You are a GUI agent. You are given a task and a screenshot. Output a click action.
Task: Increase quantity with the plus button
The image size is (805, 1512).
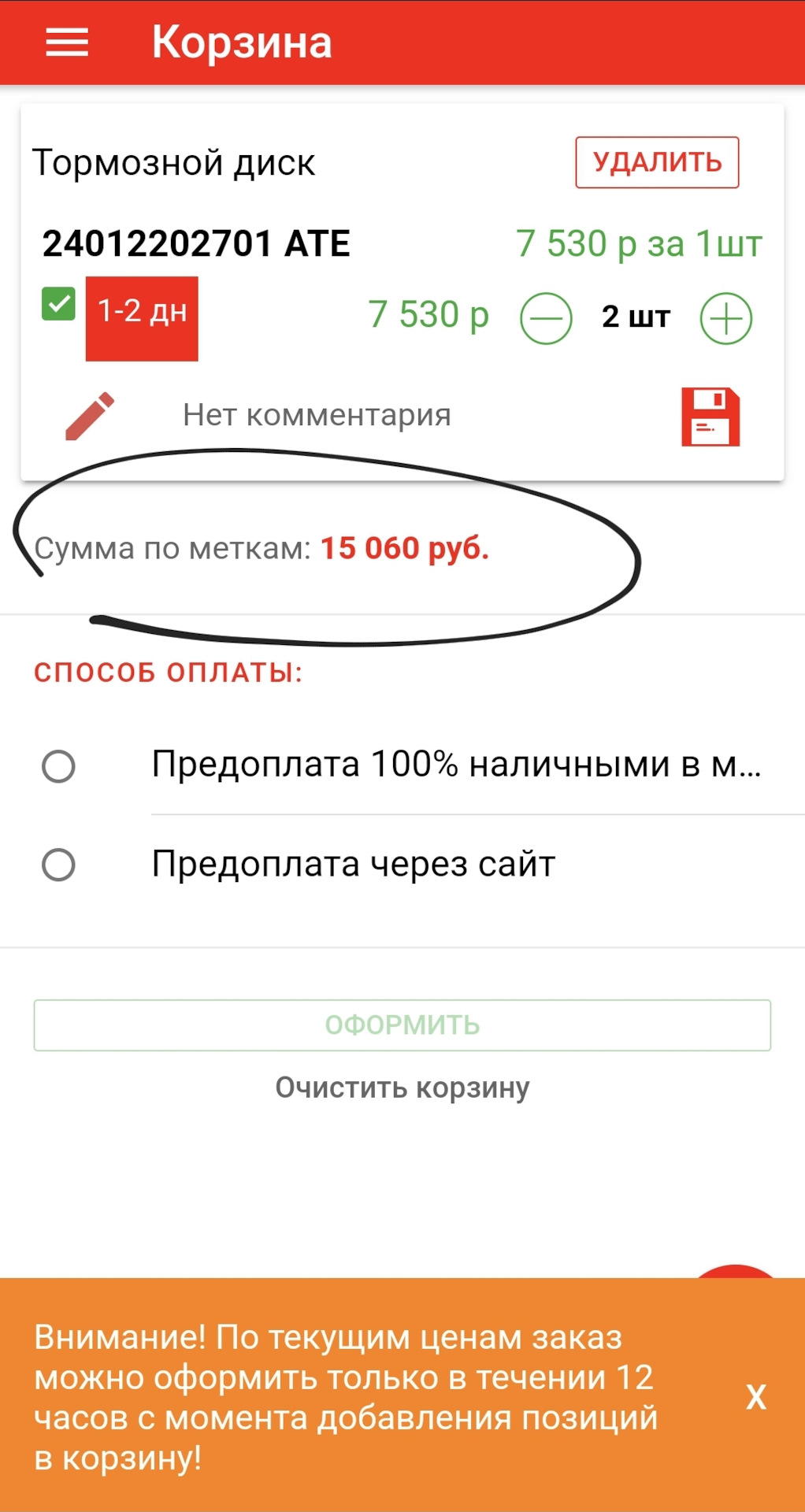726,319
